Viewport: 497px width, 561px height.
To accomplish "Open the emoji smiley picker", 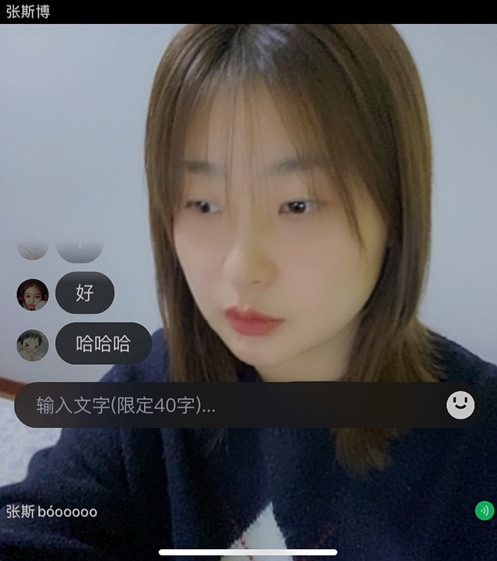I will 461,405.
